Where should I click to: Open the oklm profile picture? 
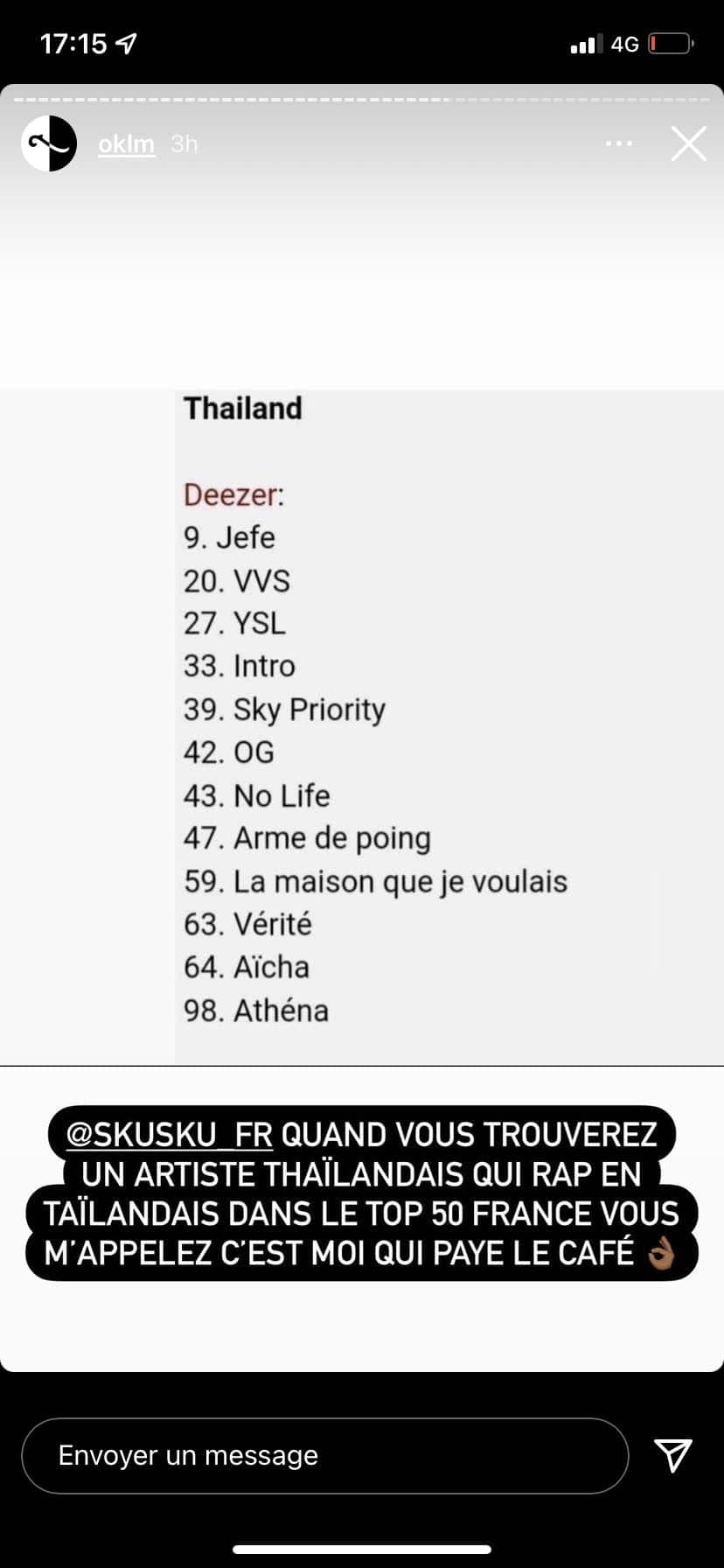click(x=49, y=143)
